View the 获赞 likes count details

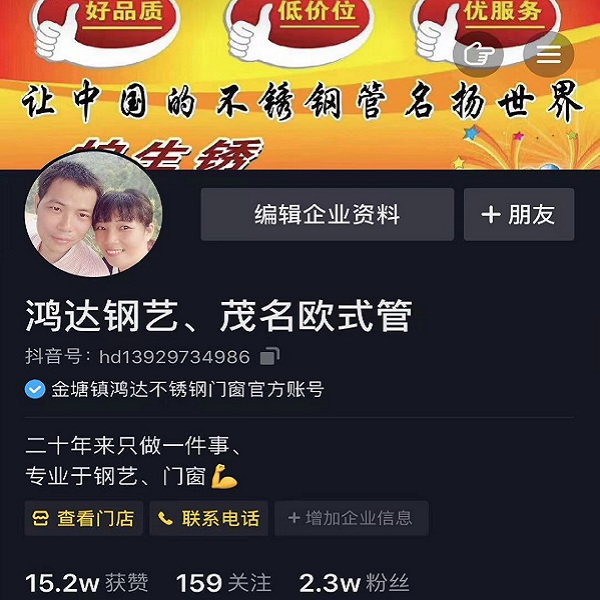[x=86, y=582]
